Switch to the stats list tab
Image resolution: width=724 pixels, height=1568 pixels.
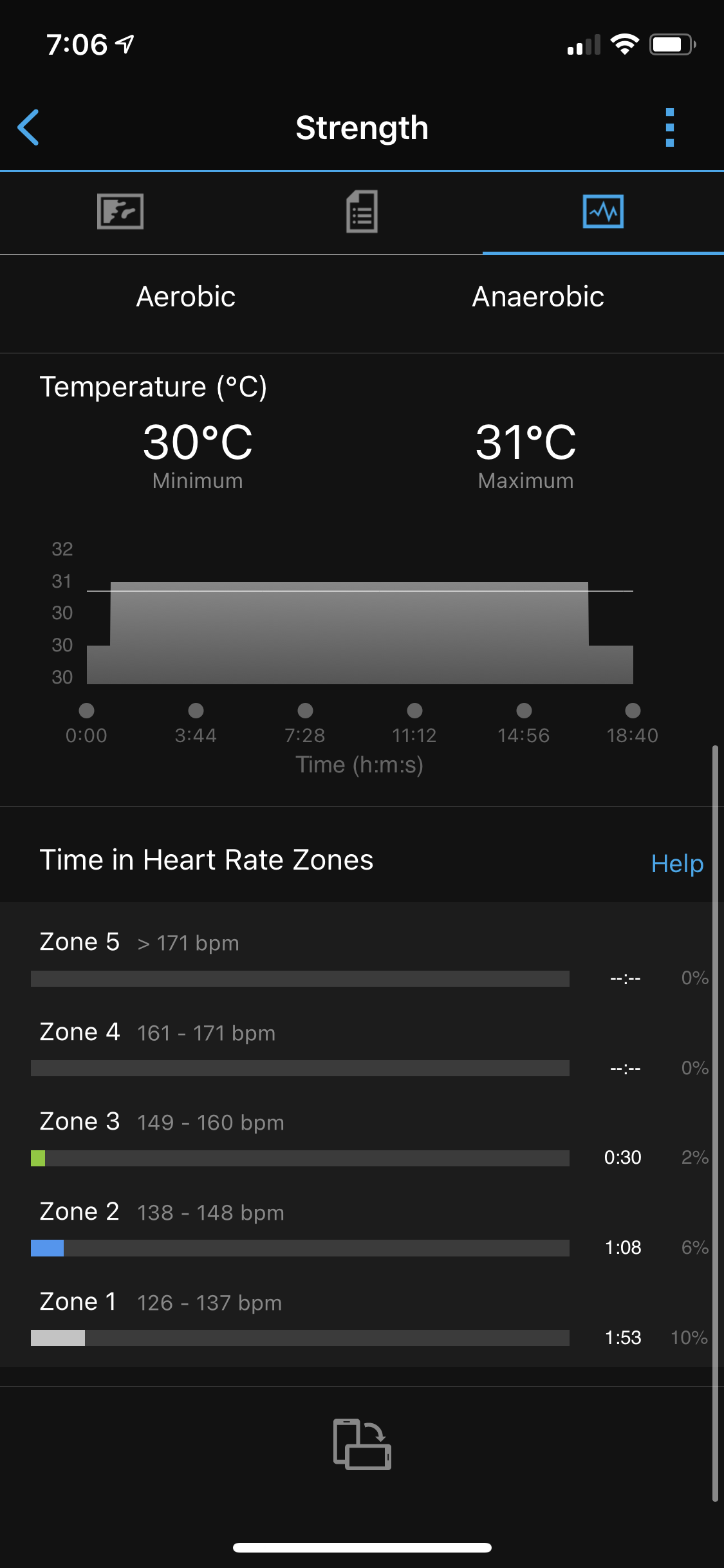tap(362, 211)
